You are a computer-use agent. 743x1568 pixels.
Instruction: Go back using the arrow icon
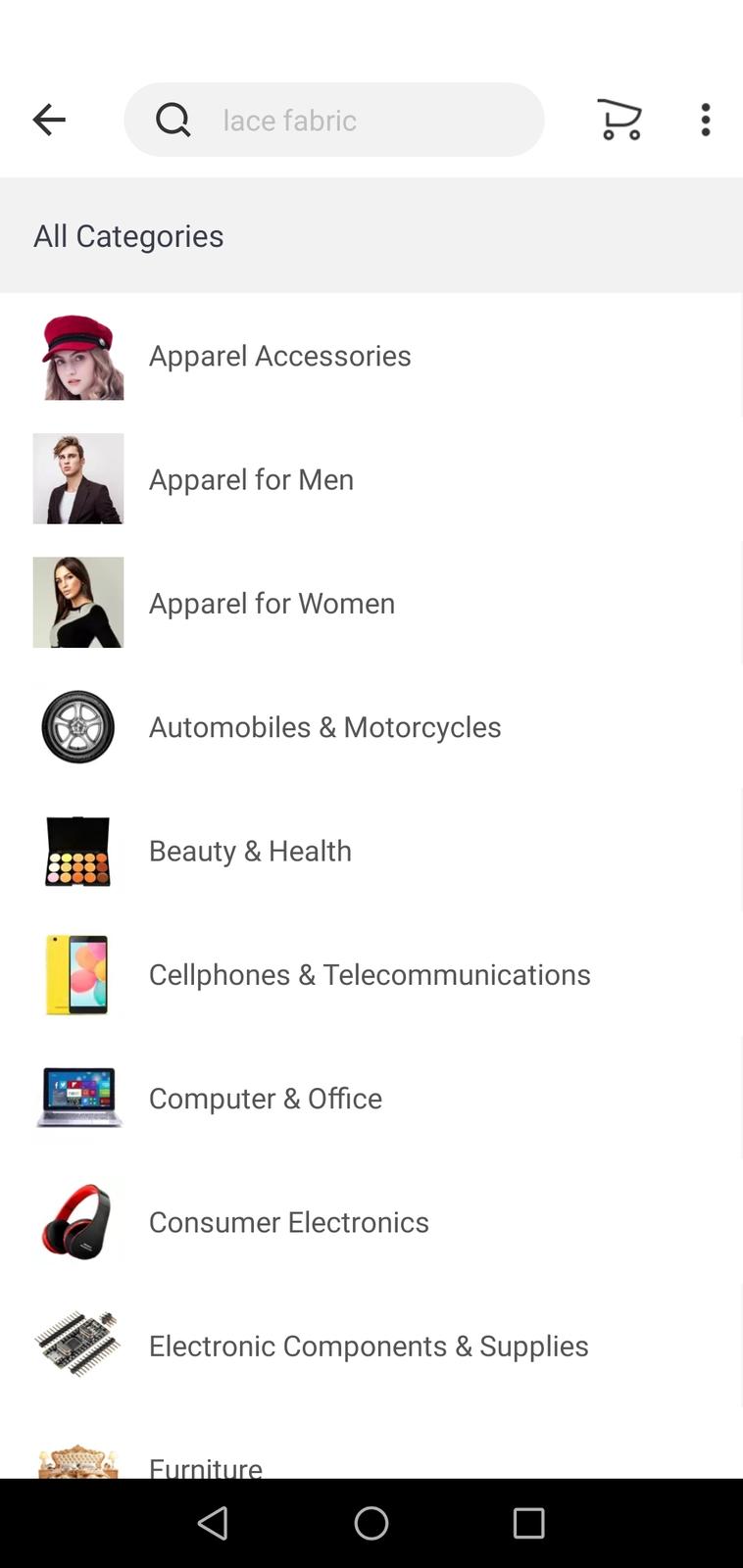(x=49, y=120)
